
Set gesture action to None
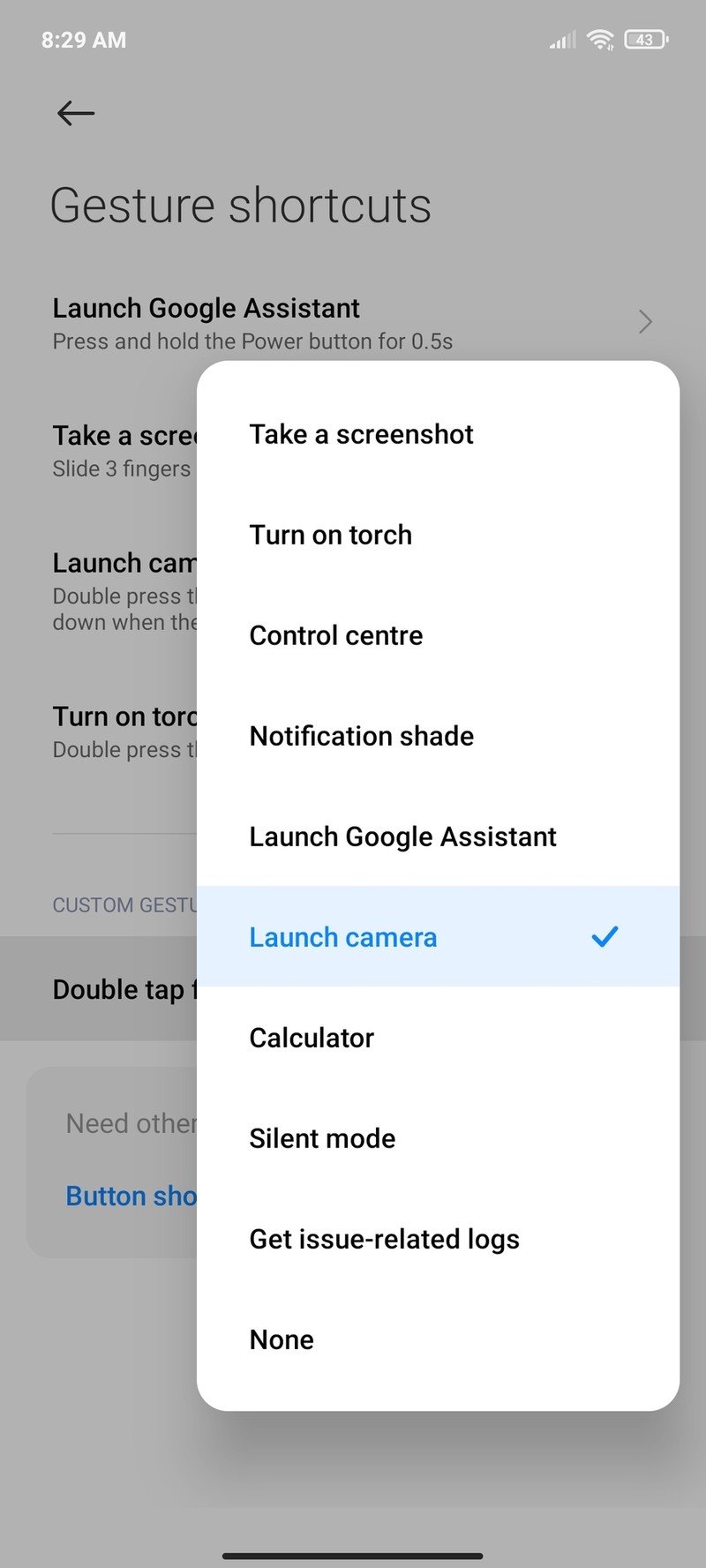[x=282, y=1339]
